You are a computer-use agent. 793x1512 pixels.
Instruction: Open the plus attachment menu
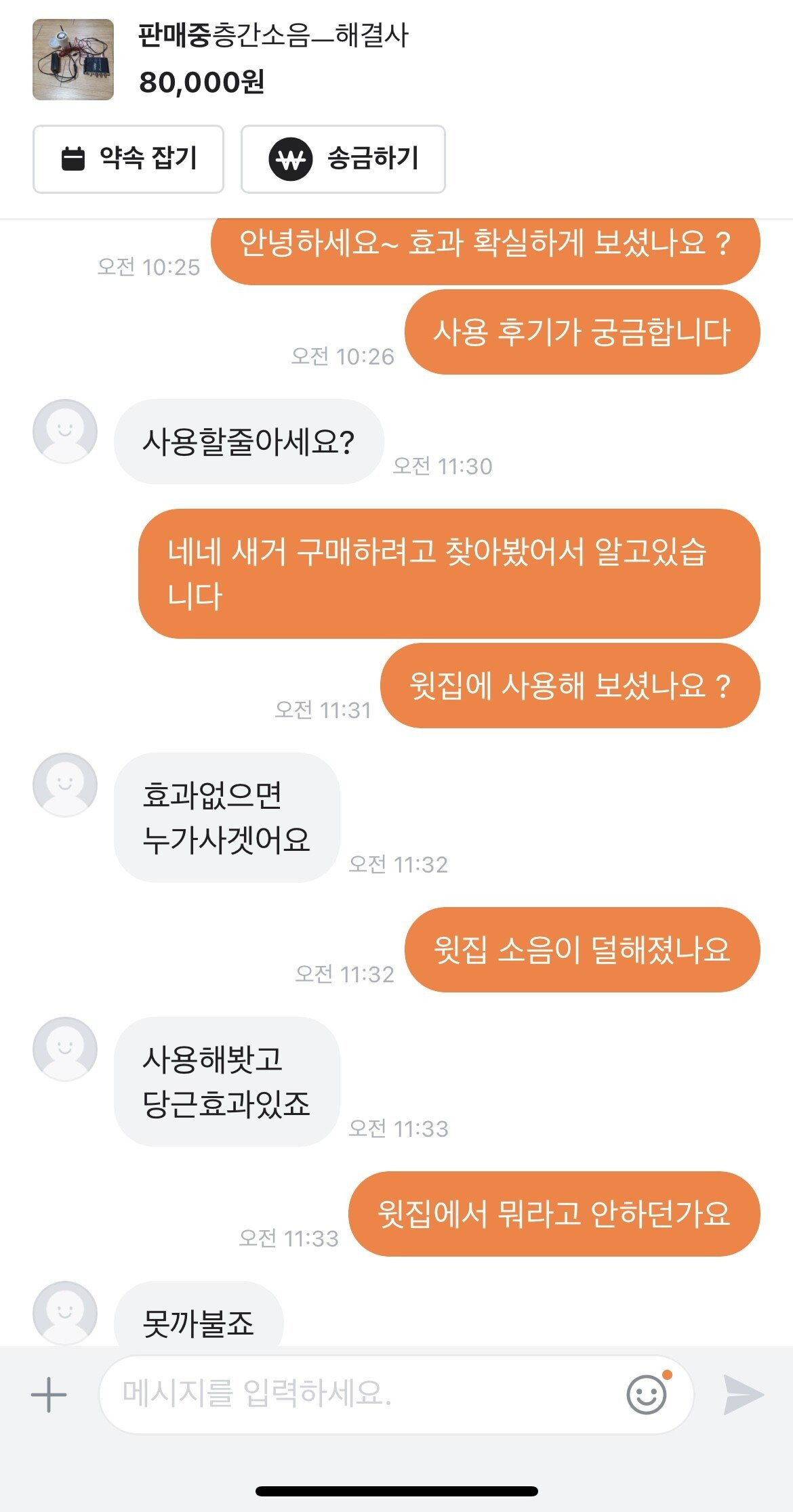point(49,1395)
